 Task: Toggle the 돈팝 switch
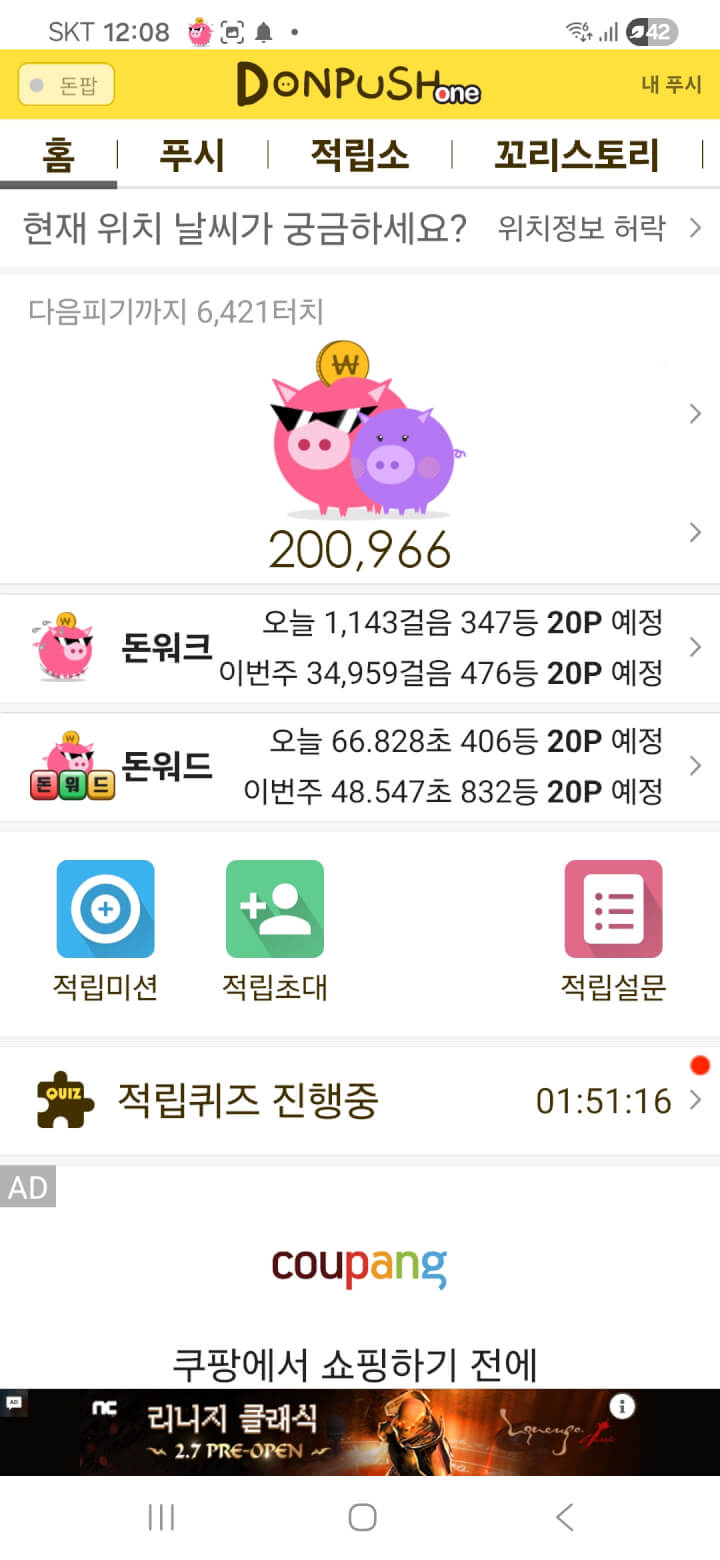66,85
